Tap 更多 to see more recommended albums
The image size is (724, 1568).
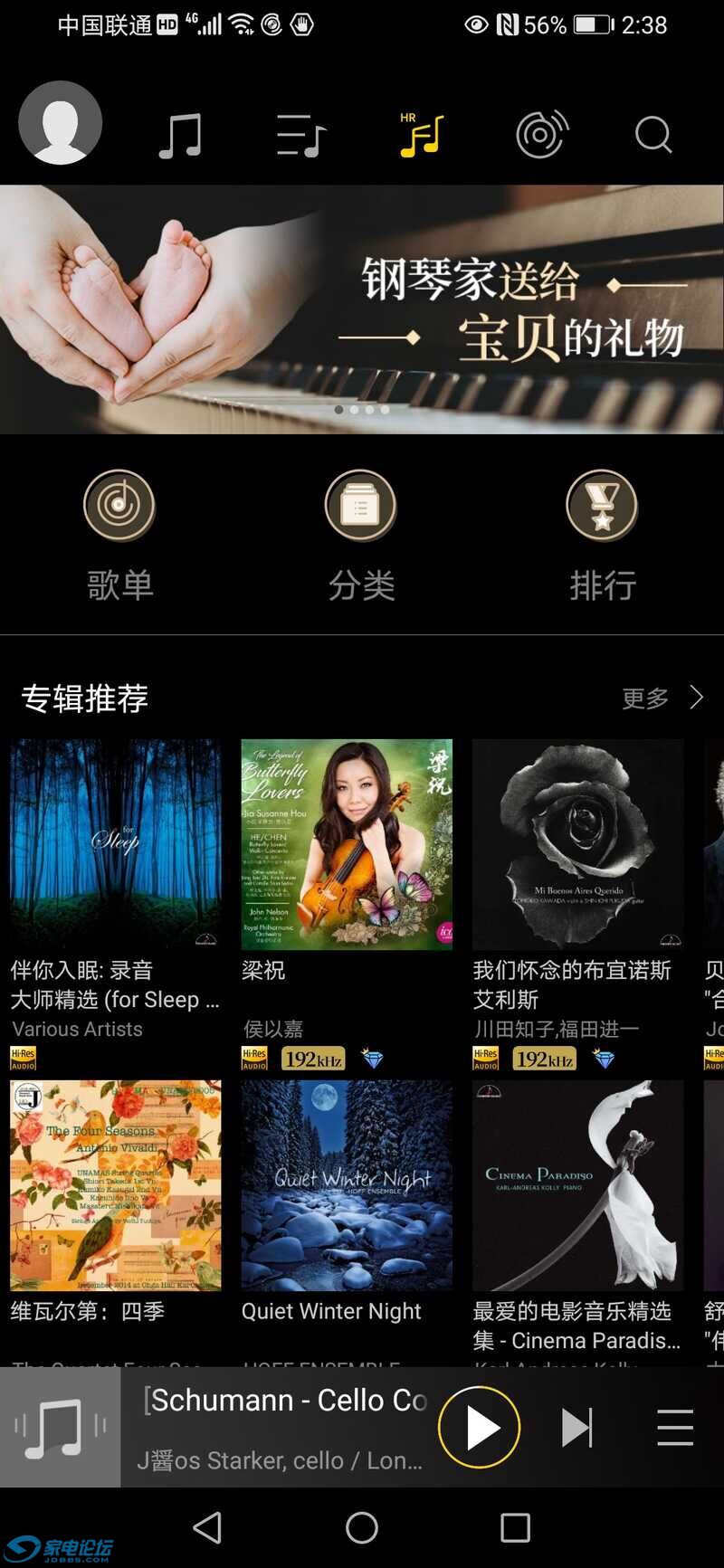[x=644, y=698]
